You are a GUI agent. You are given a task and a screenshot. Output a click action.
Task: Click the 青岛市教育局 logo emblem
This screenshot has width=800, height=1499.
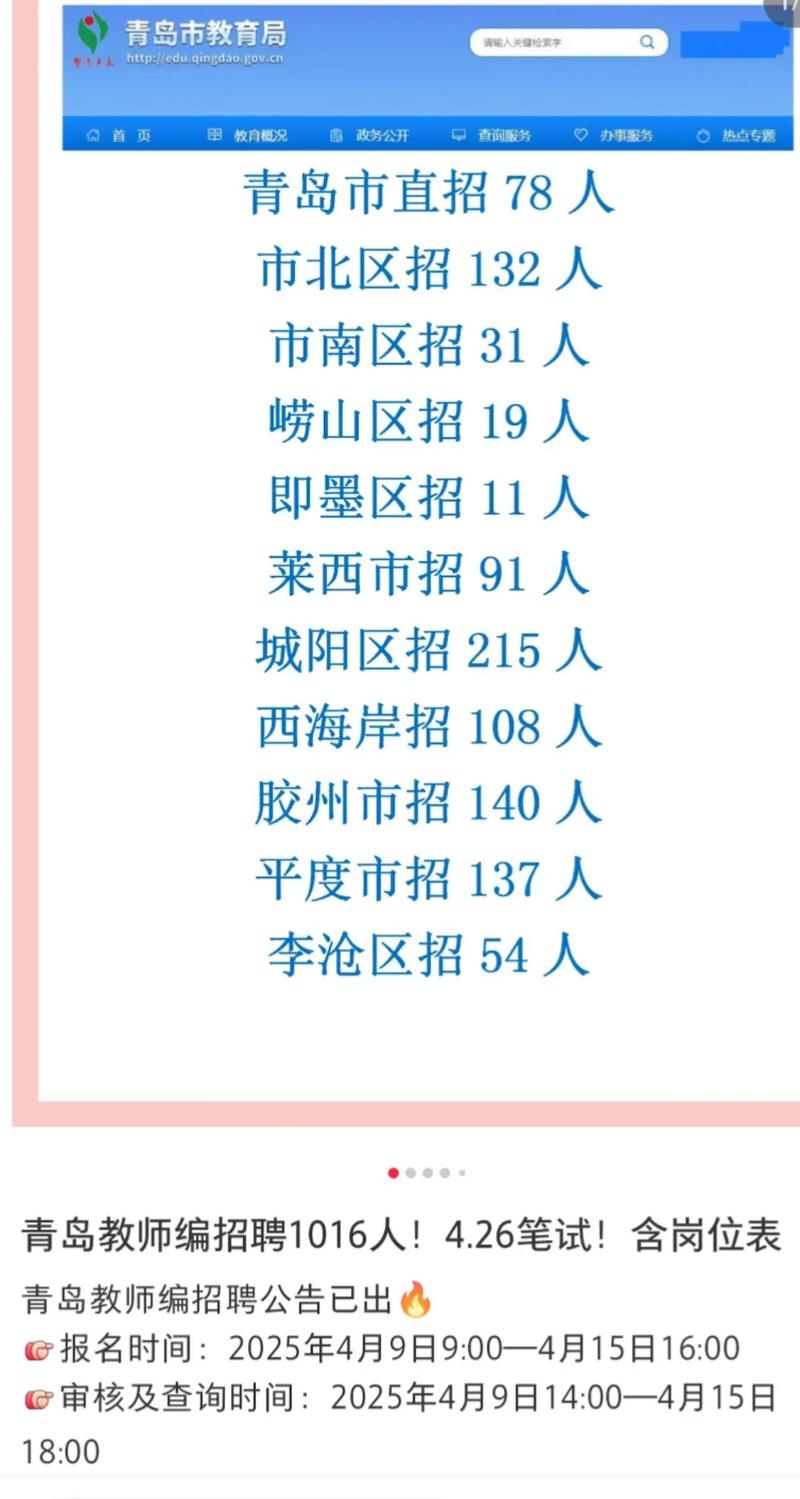[93, 38]
